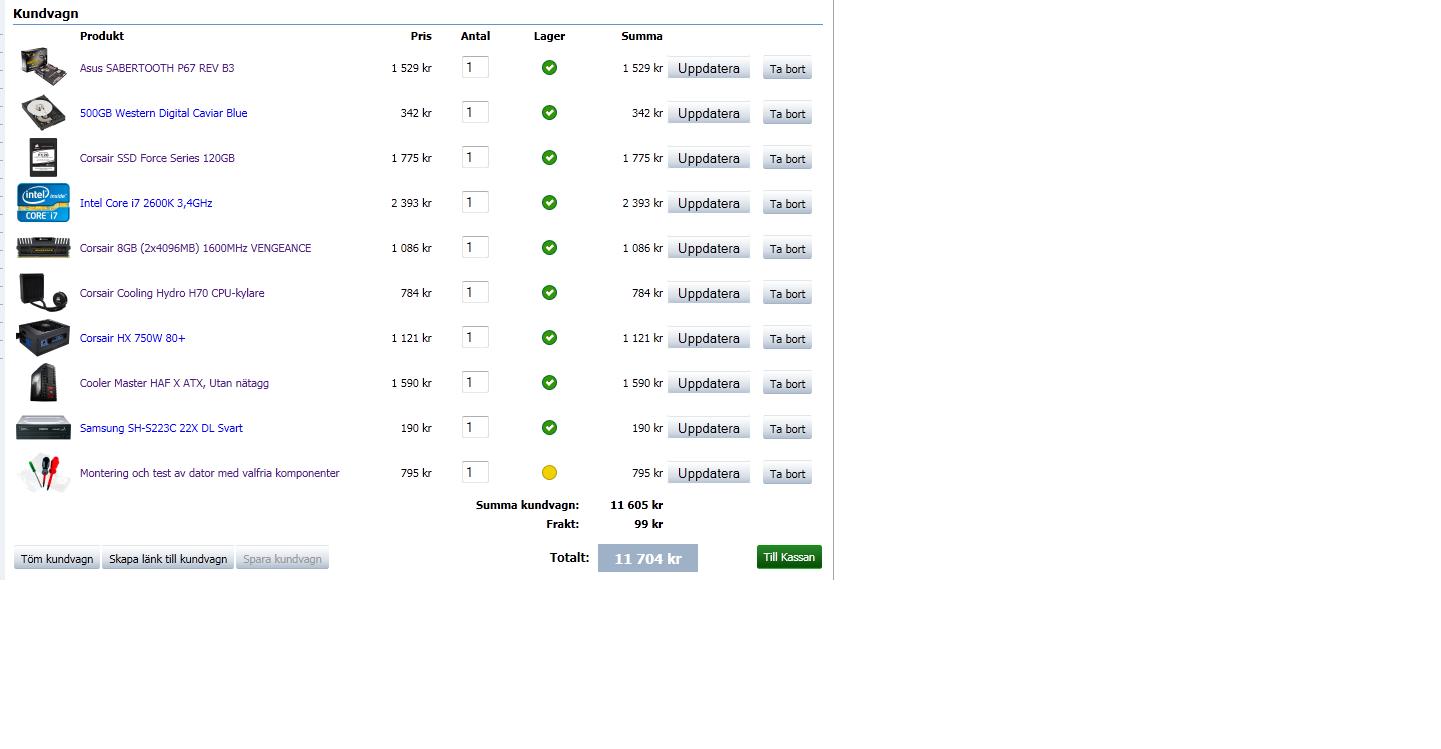Empty the cart with Töm kundvagn
Screen dimensions: 1441x749
pos(57,559)
